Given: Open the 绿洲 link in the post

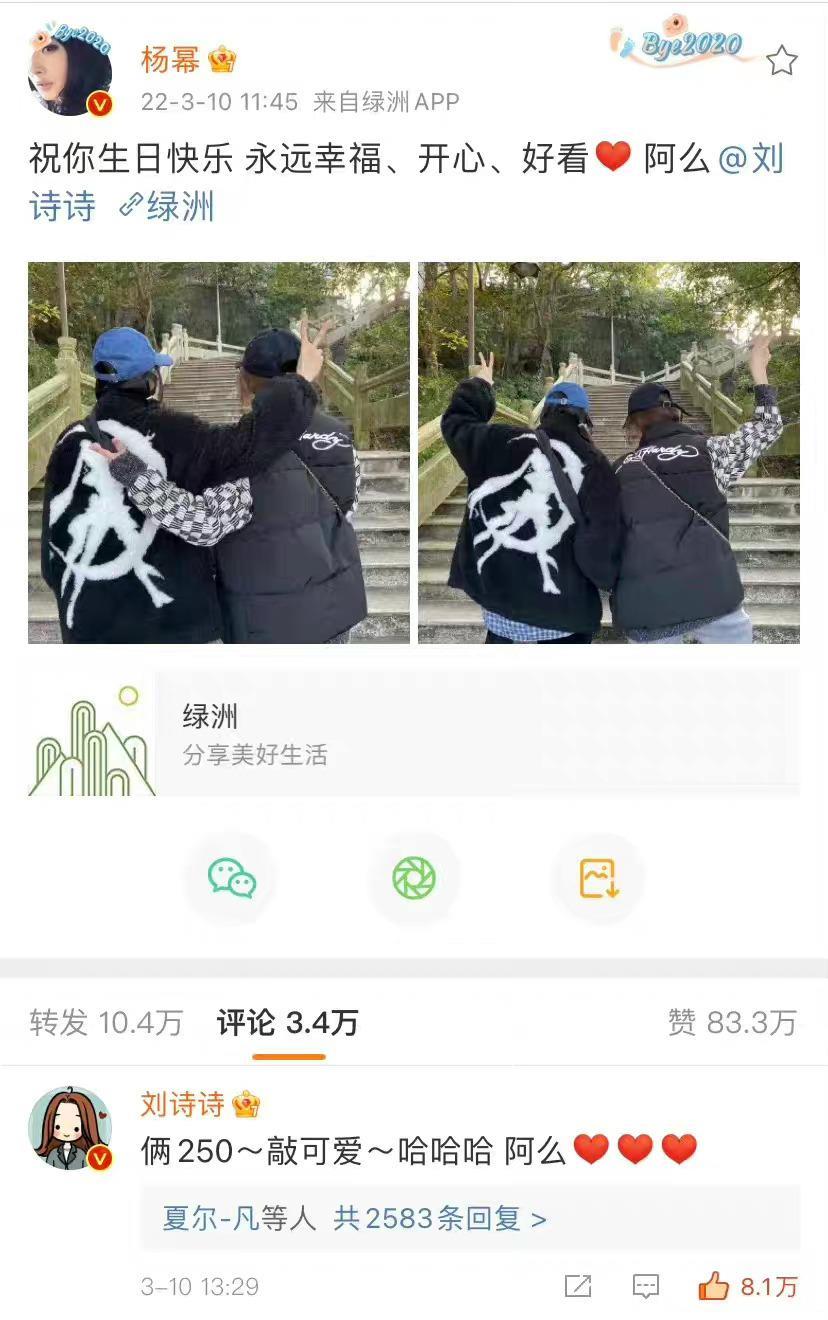Looking at the screenshot, I should click(x=167, y=207).
